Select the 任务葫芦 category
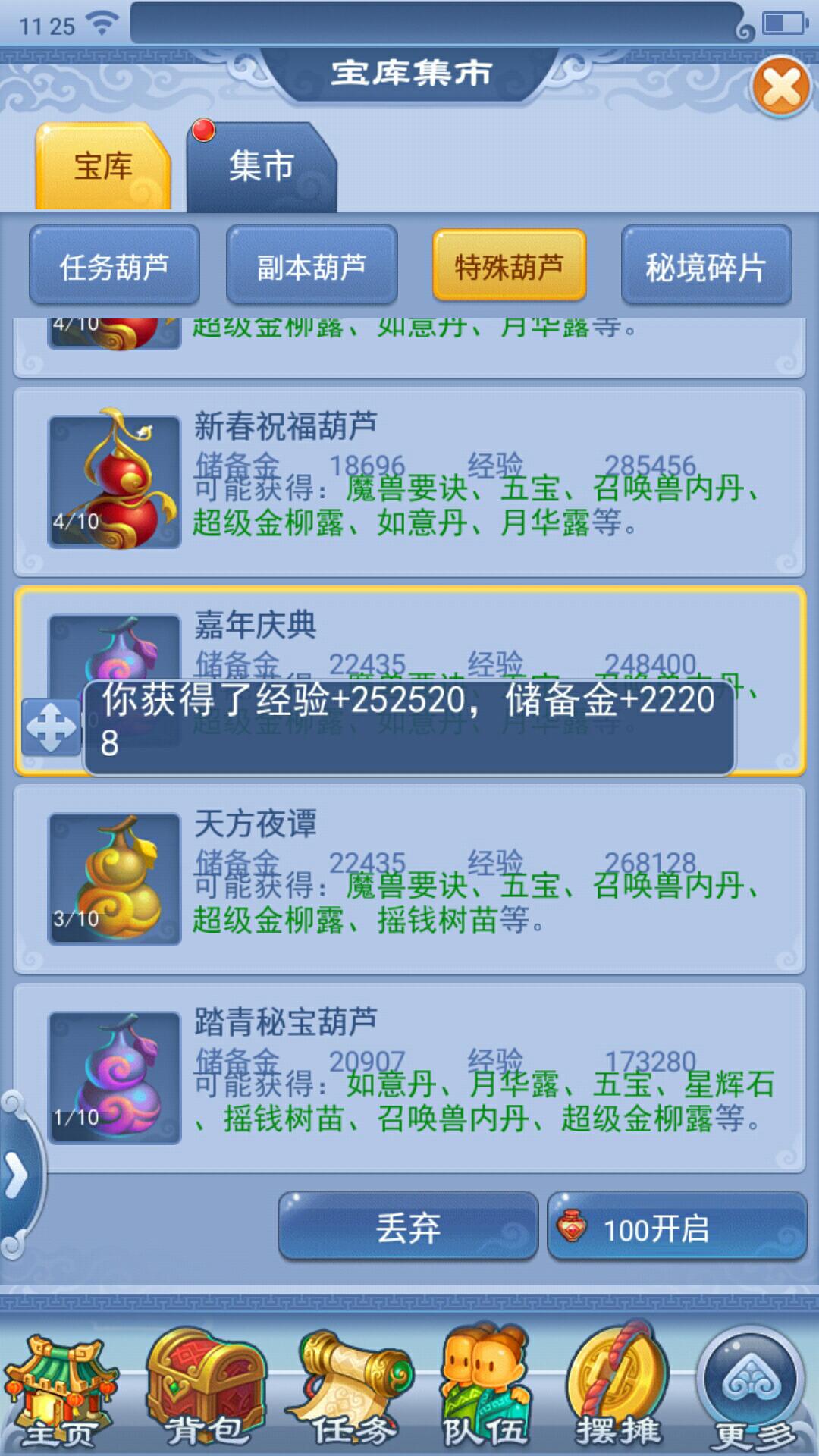The width and height of the screenshot is (819, 1456). click(x=115, y=265)
